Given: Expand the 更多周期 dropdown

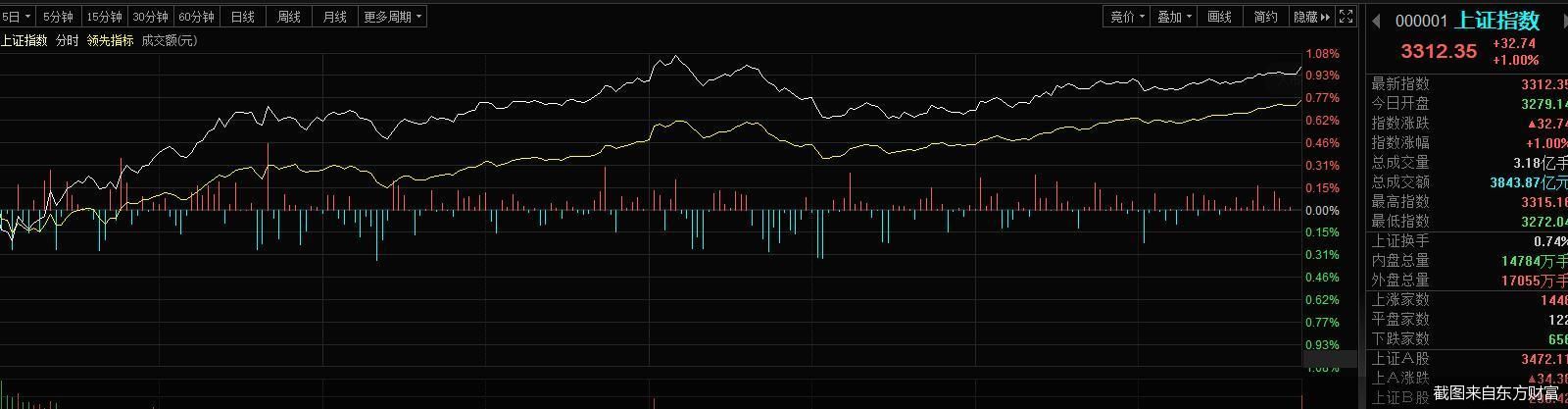Looking at the screenshot, I should tap(392, 17).
